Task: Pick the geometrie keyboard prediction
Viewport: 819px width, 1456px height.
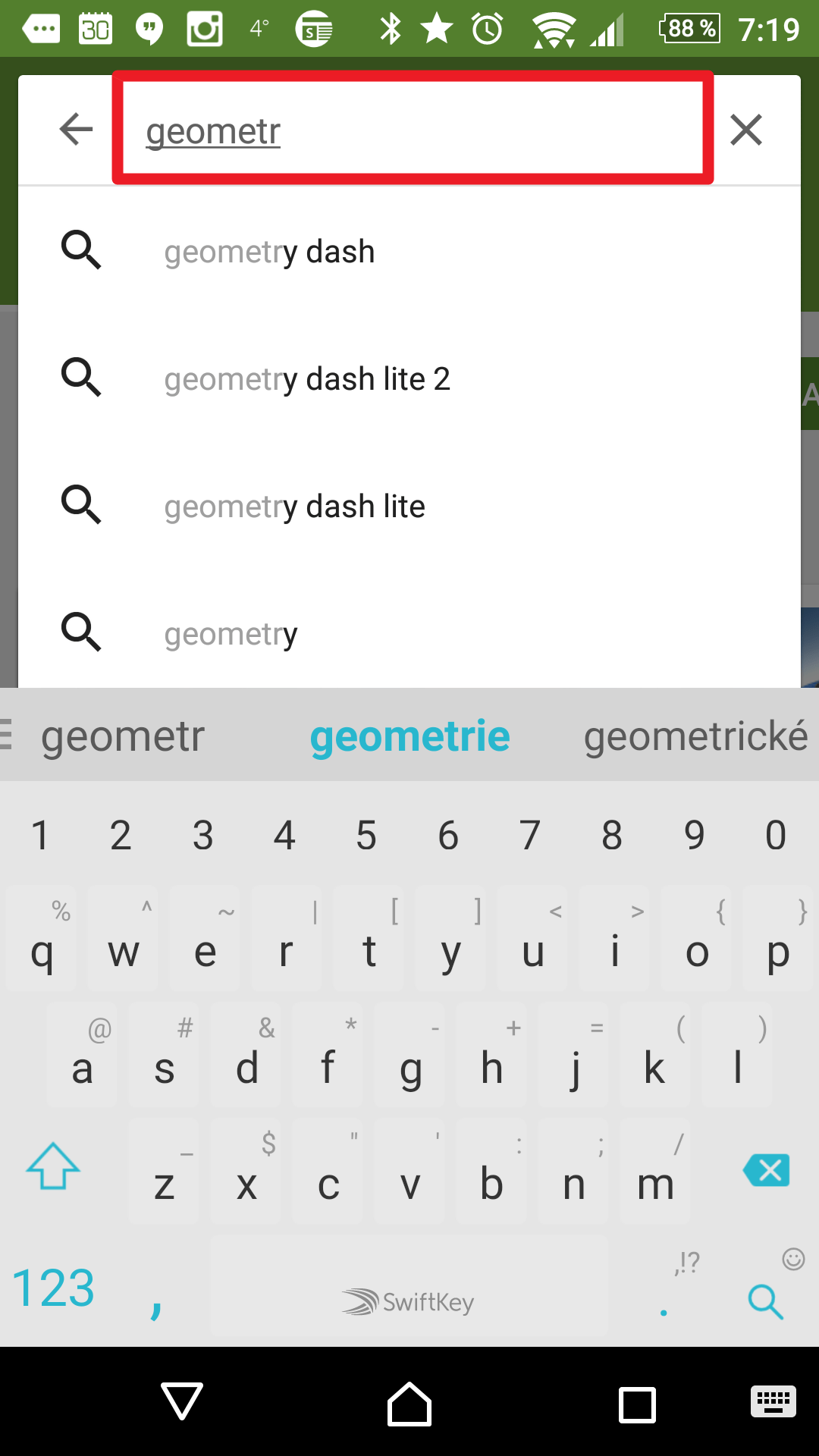Action: (x=410, y=736)
